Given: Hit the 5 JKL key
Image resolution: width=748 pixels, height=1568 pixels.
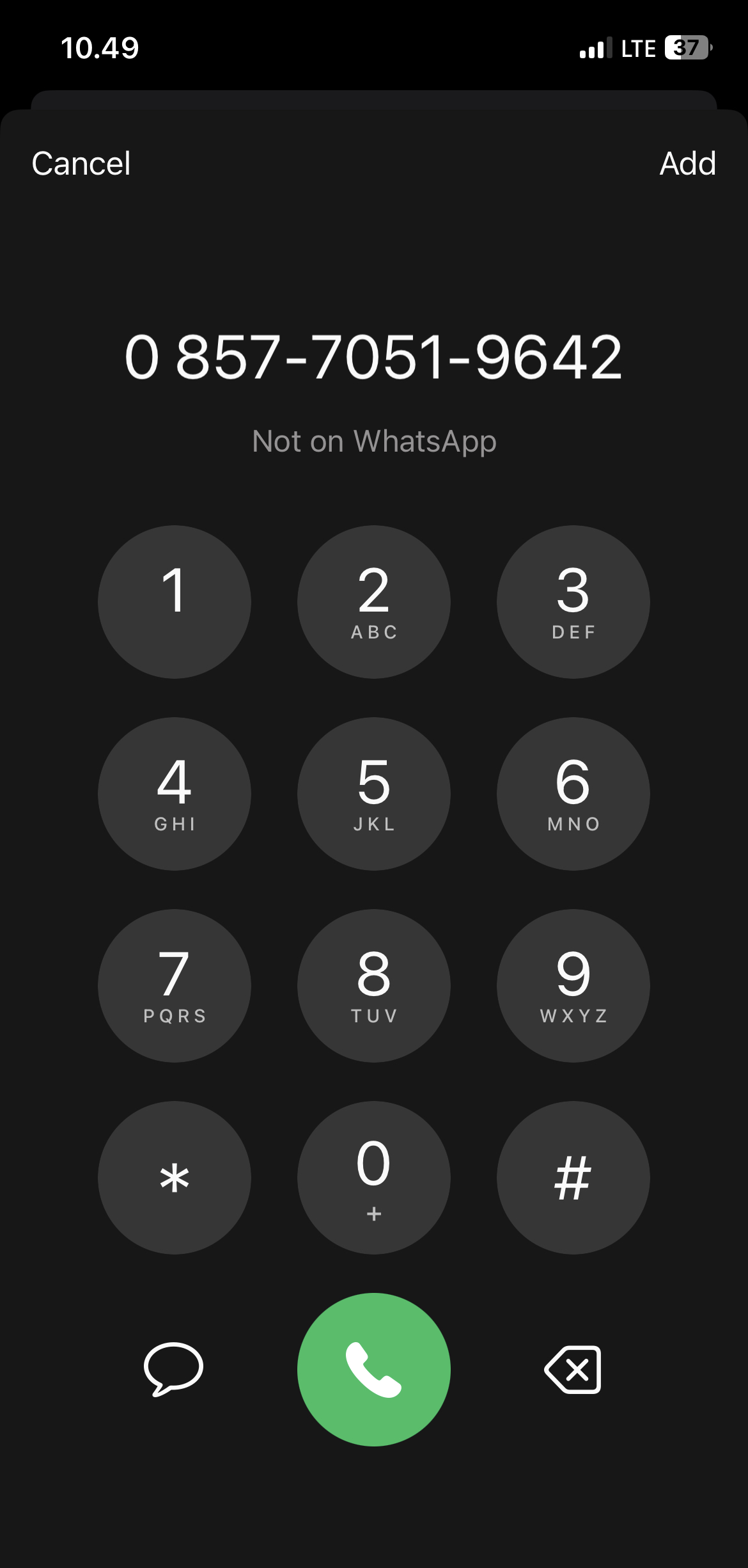Looking at the screenshot, I should point(374,794).
